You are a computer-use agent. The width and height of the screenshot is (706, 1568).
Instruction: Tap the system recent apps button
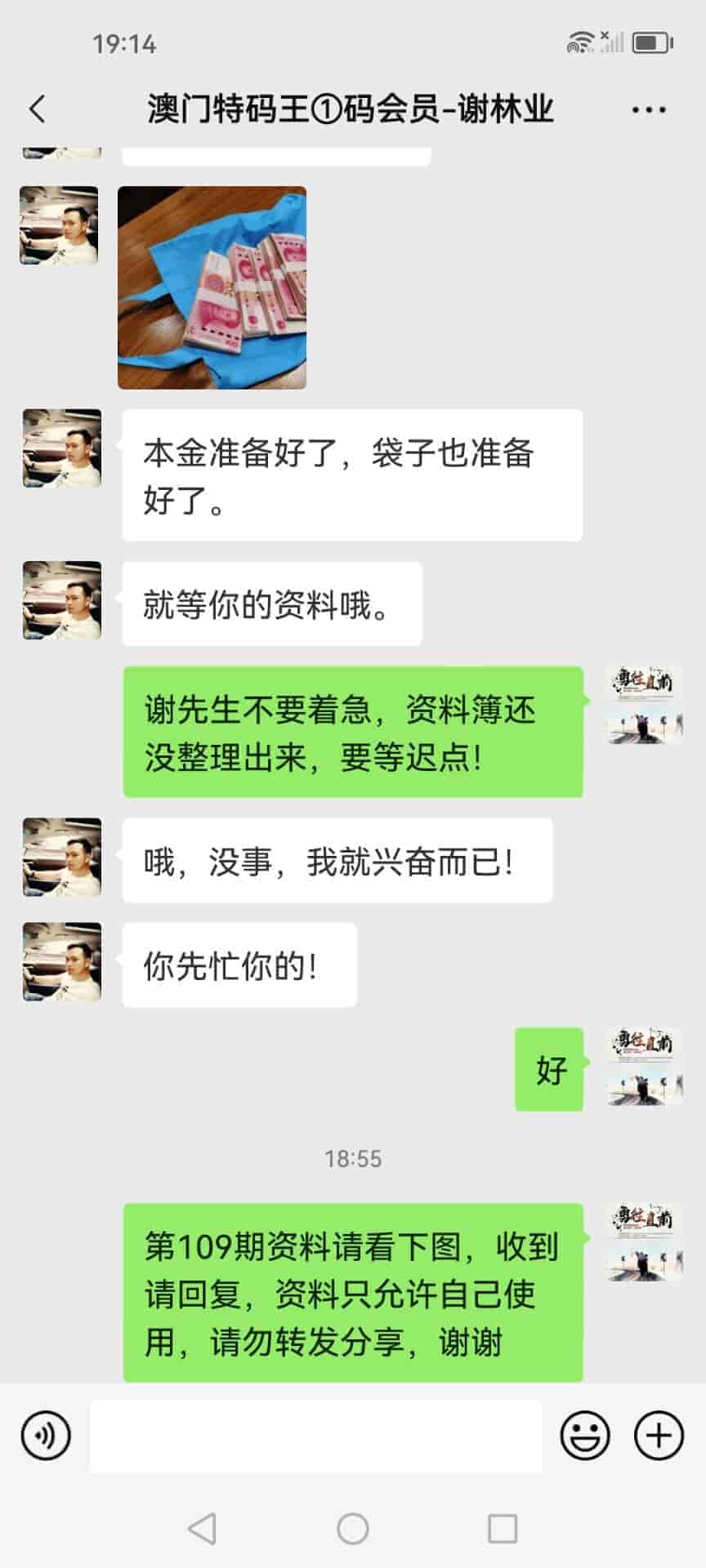coord(502,1528)
